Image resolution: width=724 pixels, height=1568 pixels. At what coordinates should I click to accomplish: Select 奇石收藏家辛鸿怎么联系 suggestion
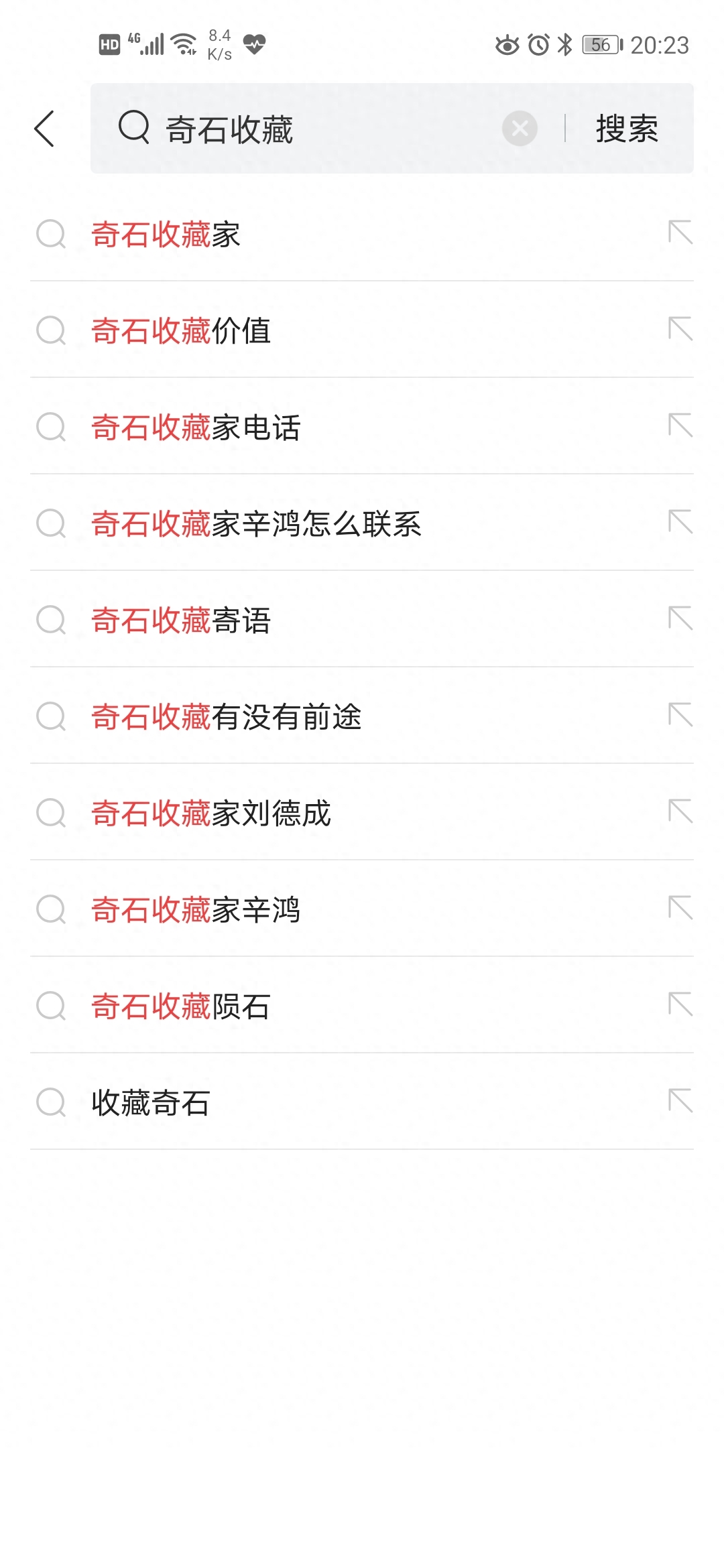[x=362, y=523]
